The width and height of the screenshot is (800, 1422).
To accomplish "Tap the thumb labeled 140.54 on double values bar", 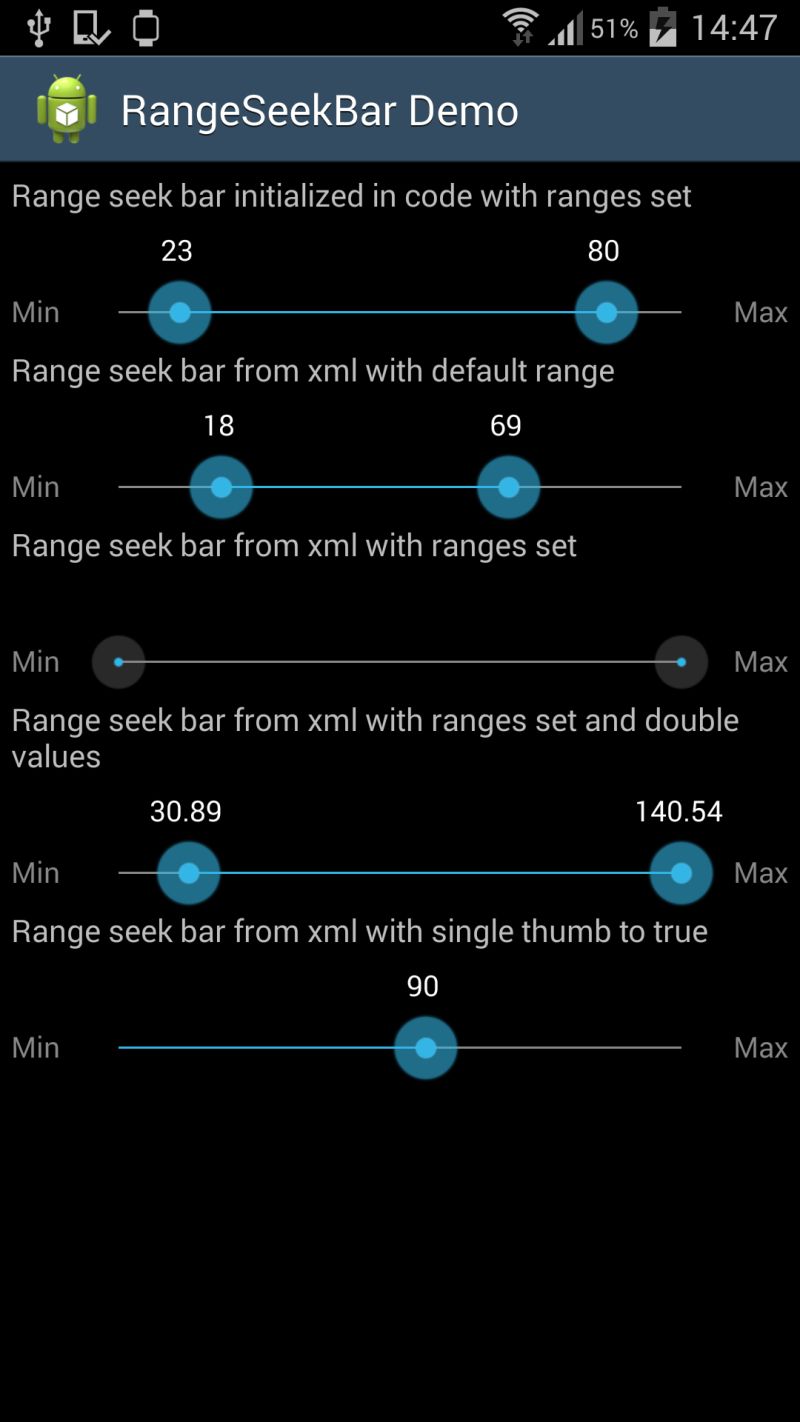I will tap(681, 873).
